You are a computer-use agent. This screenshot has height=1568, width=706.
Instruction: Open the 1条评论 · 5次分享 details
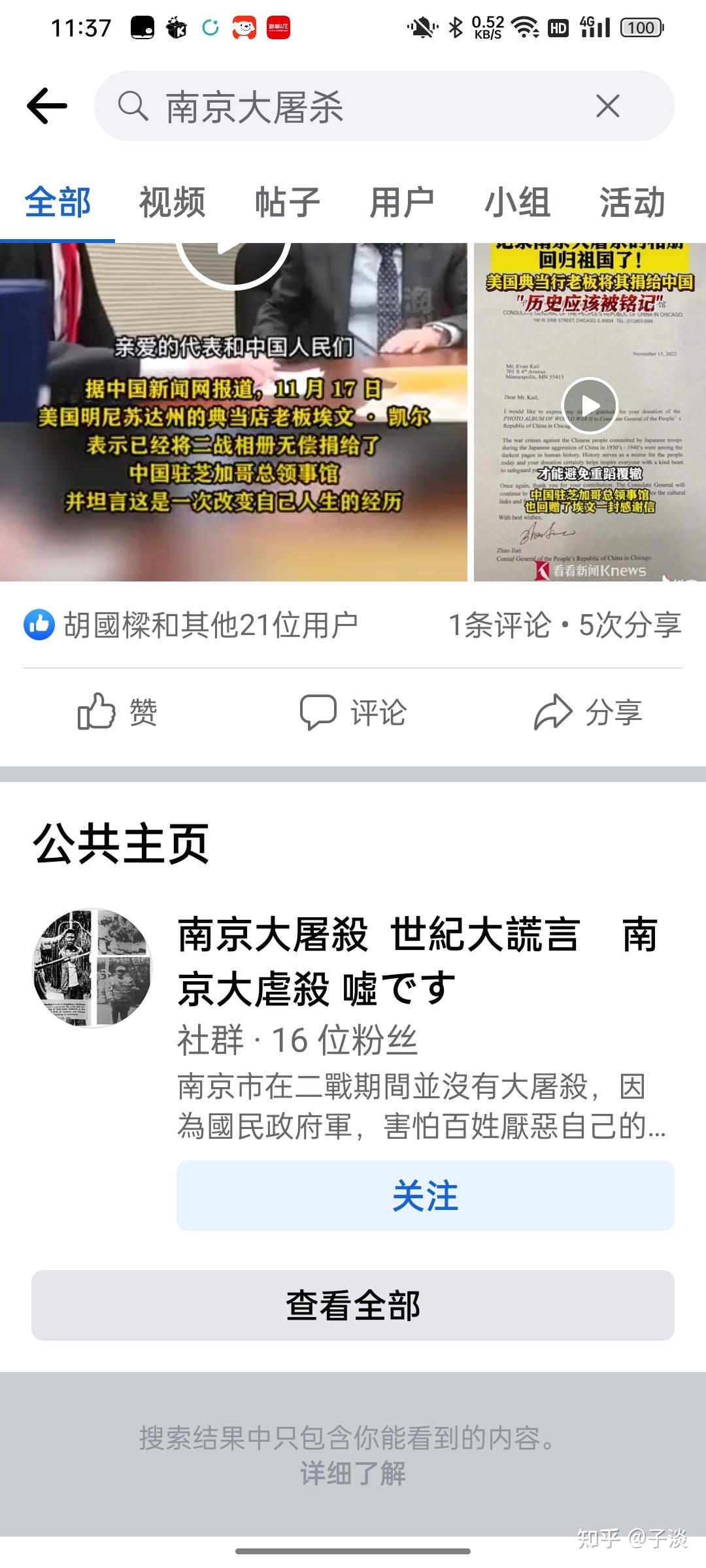pos(564,625)
